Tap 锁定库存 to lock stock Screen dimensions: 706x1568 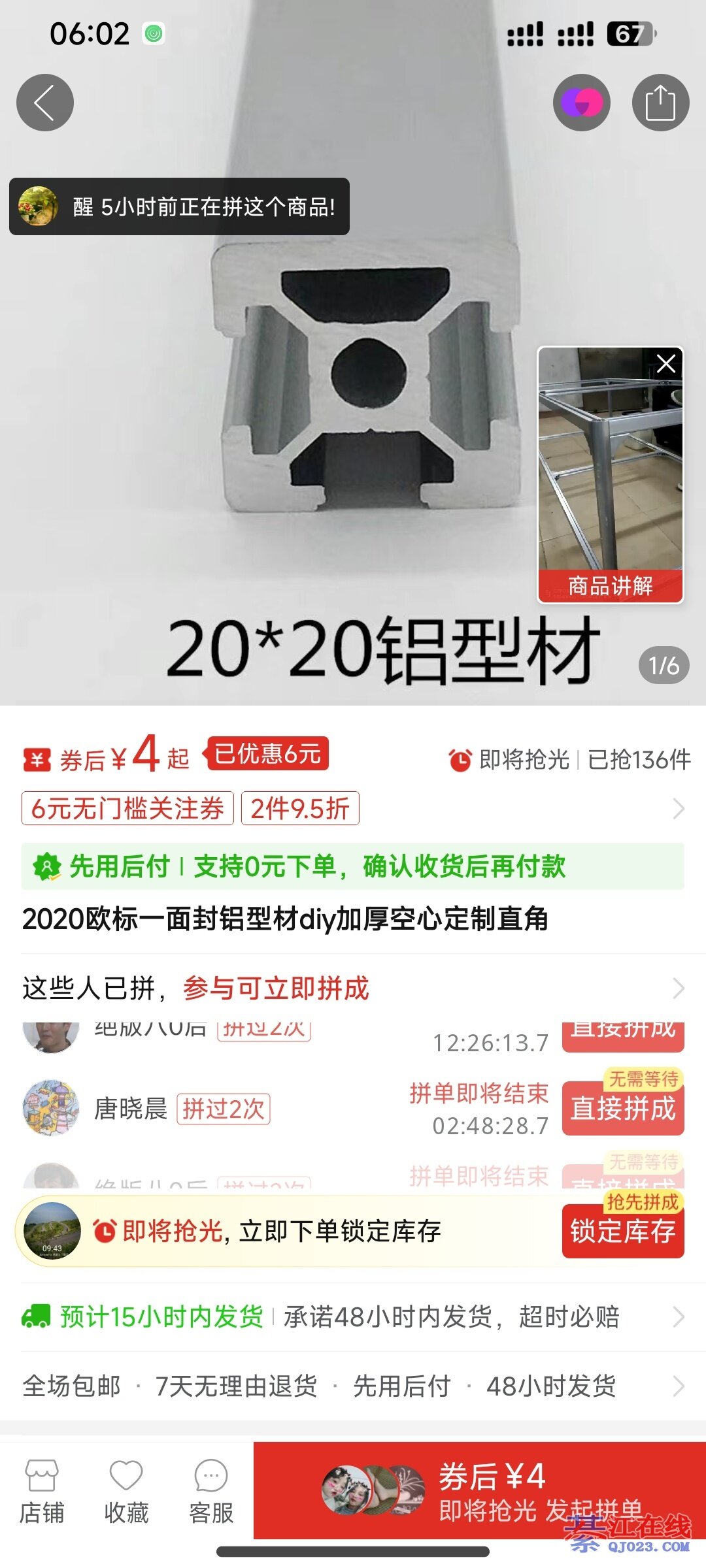click(622, 1231)
